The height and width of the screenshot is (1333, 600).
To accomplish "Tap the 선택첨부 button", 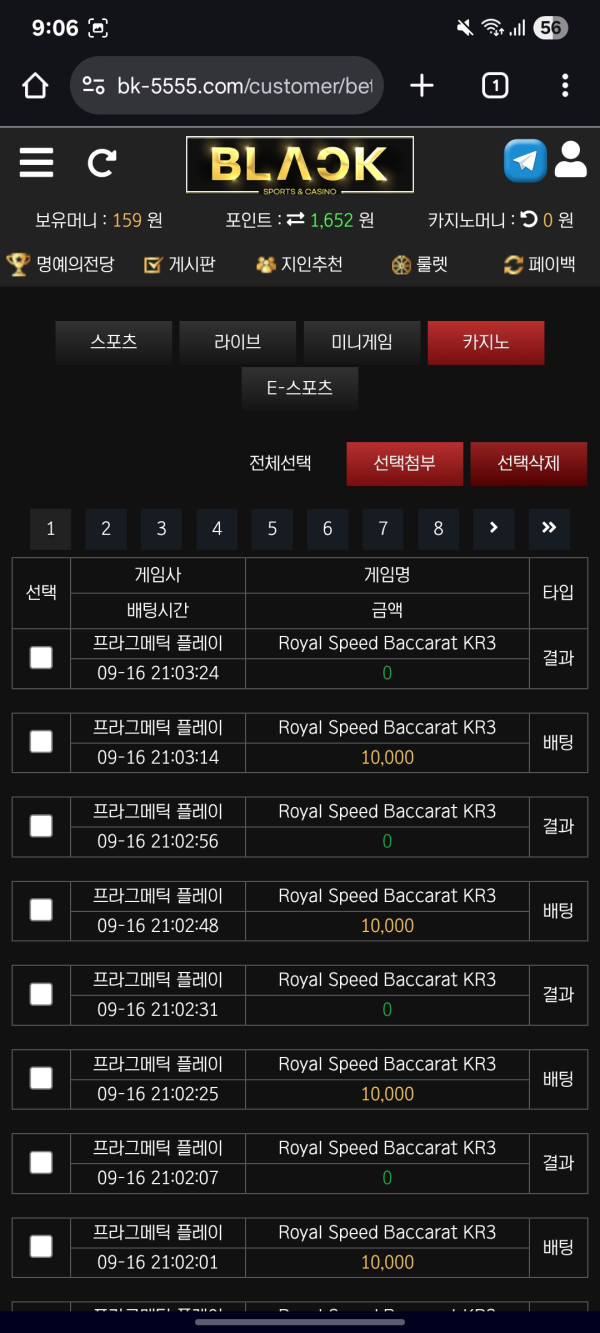I will pos(405,463).
